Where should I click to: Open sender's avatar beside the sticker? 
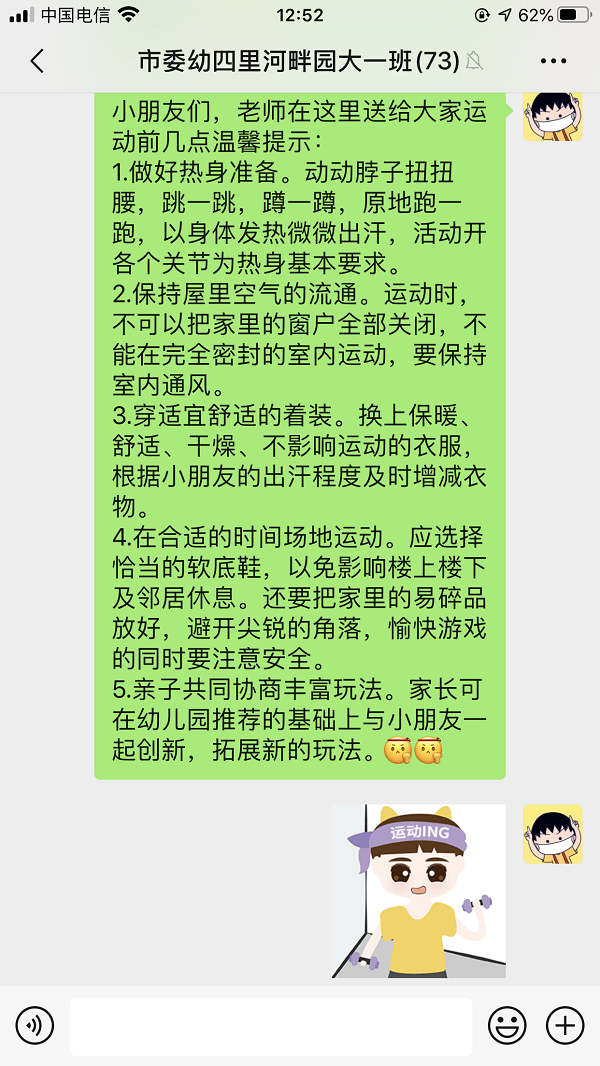pyautogui.click(x=552, y=834)
